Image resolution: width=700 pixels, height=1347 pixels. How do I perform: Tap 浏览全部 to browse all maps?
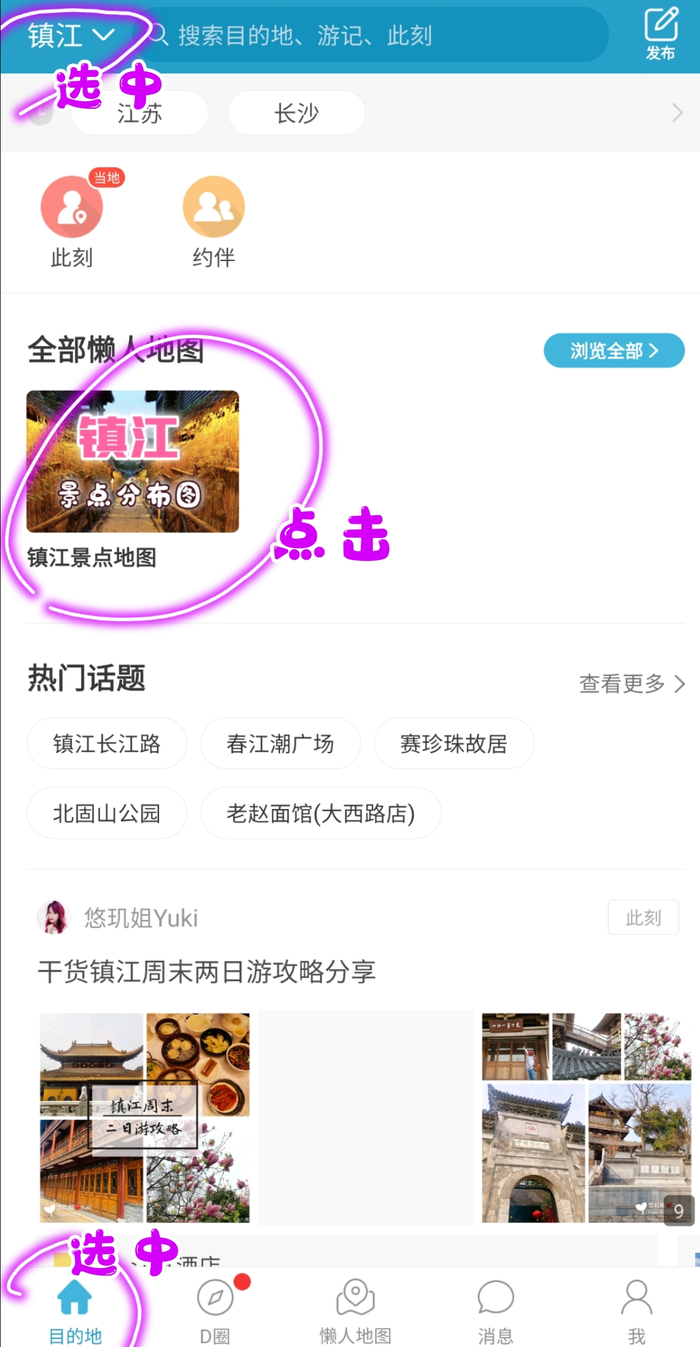(x=614, y=351)
